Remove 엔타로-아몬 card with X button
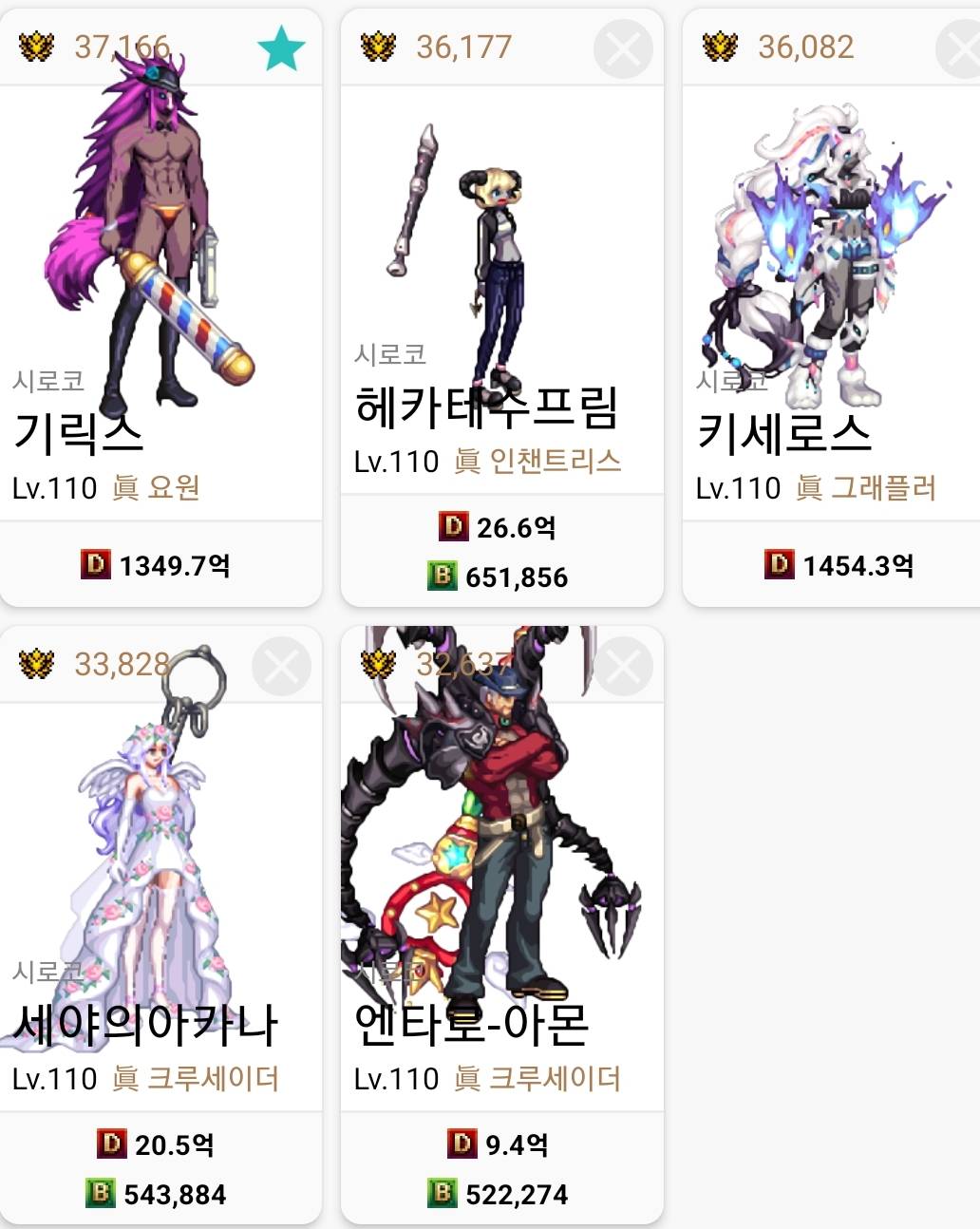This screenshot has height=1229, width=980. 623,666
